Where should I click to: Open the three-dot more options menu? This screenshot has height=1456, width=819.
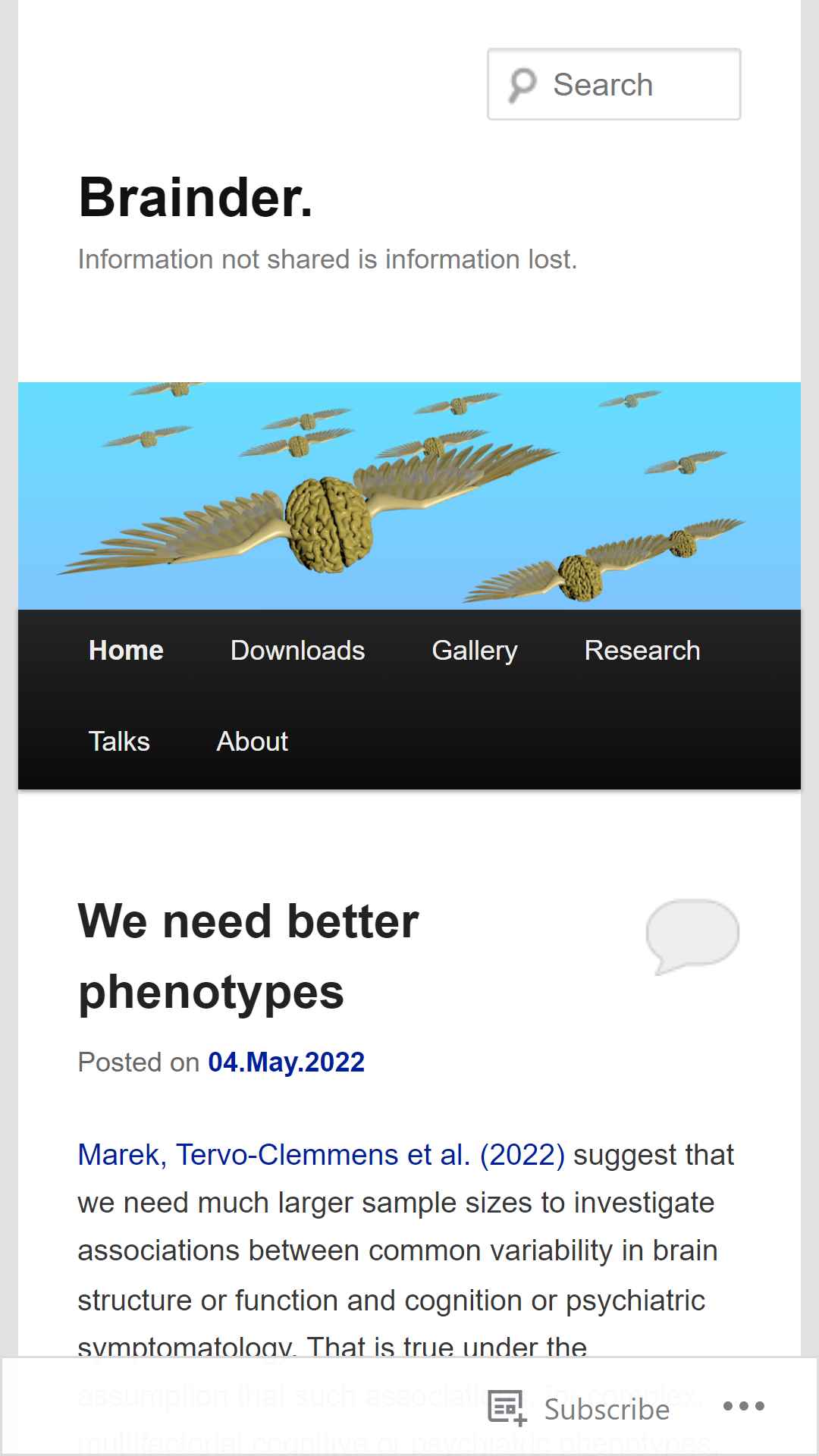click(x=744, y=1407)
